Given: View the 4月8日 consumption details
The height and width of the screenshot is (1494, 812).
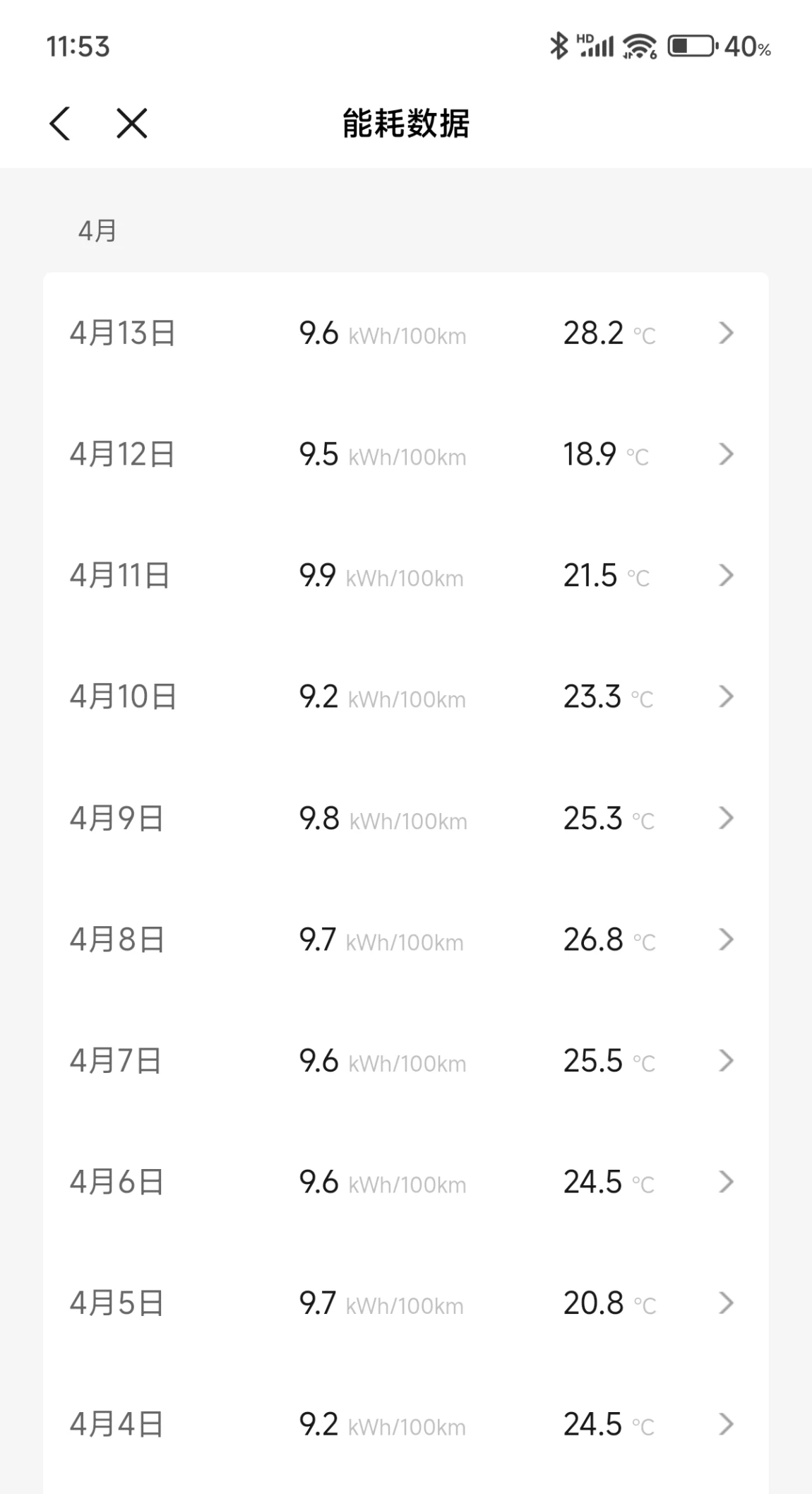Looking at the screenshot, I should pyautogui.click(x=406, y=939).
